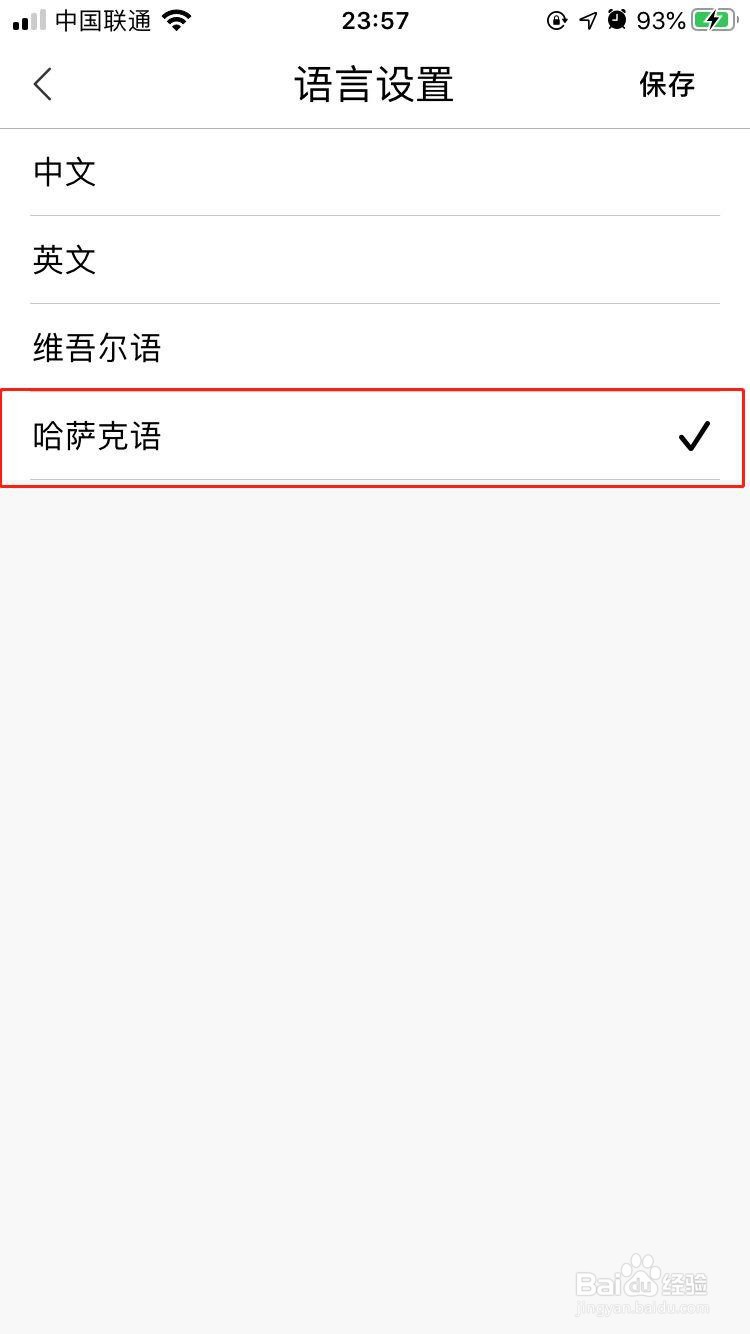Tap the back arrow chevron
This screenshot has width=750, height=1334.
tap(42, 84)
